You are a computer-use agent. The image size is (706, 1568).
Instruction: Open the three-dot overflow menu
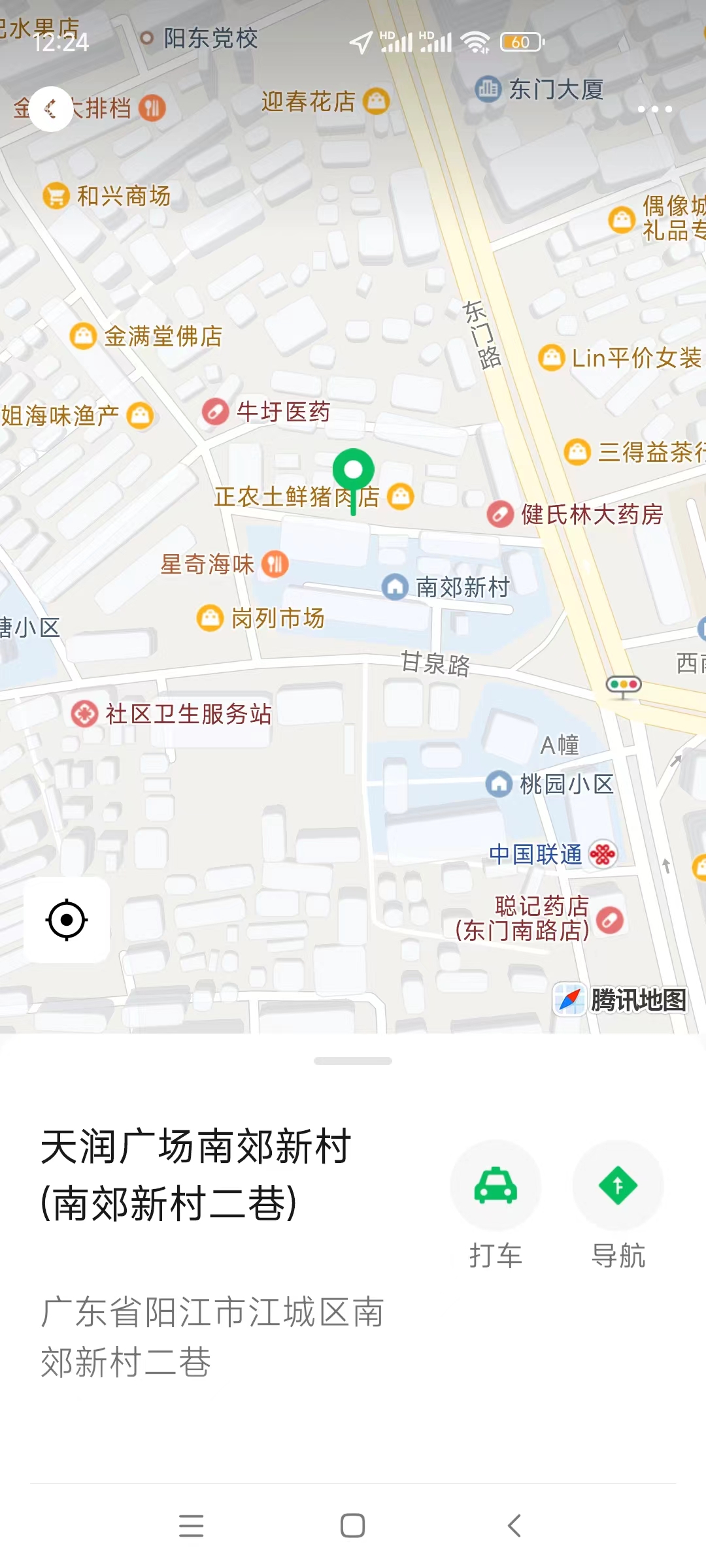(654, 109)
